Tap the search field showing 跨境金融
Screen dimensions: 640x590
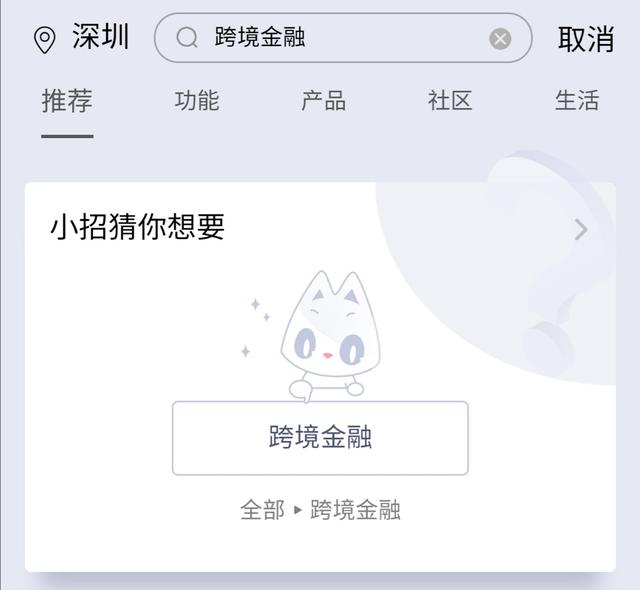pos(340,38)
